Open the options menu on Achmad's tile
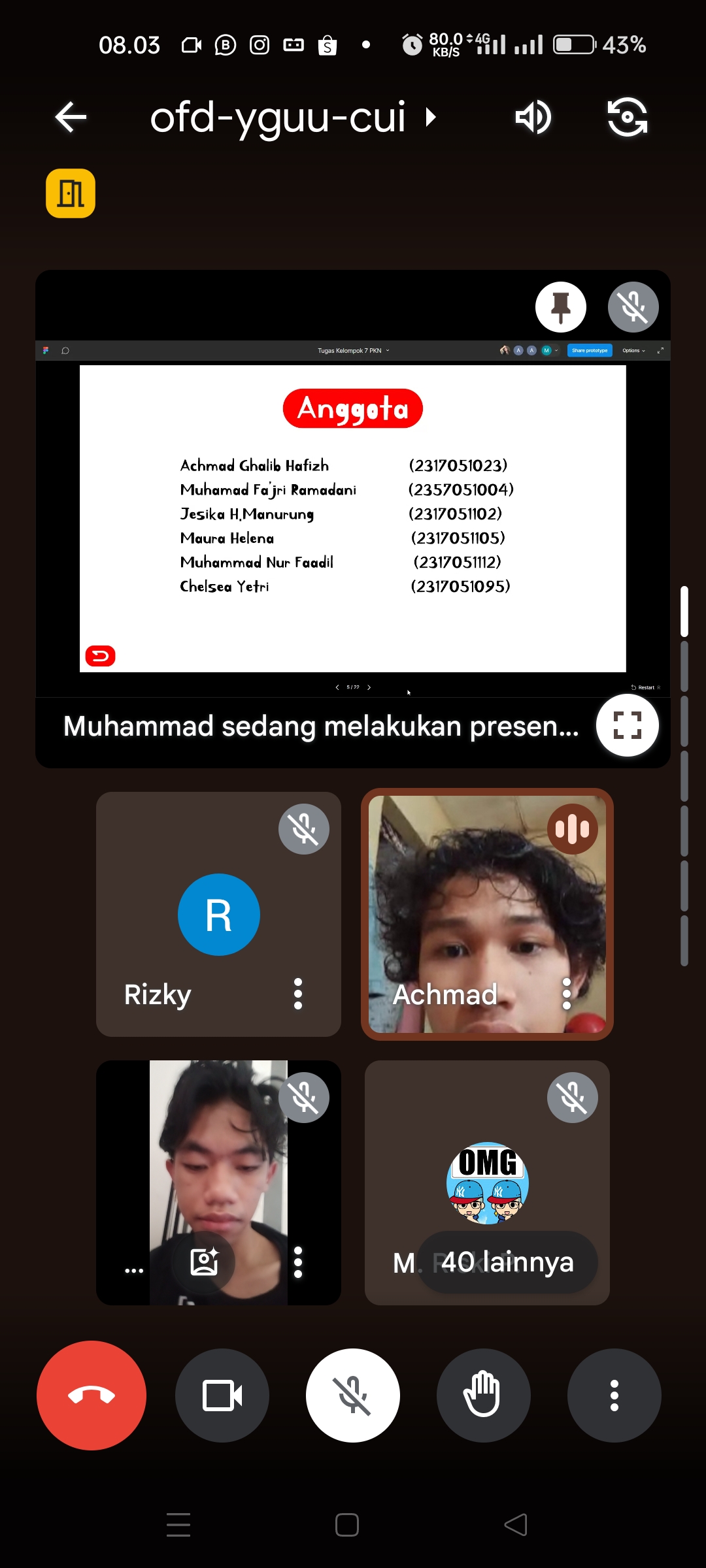The width and height of the screenshot is (706, 1568). [x=567, y=994]
